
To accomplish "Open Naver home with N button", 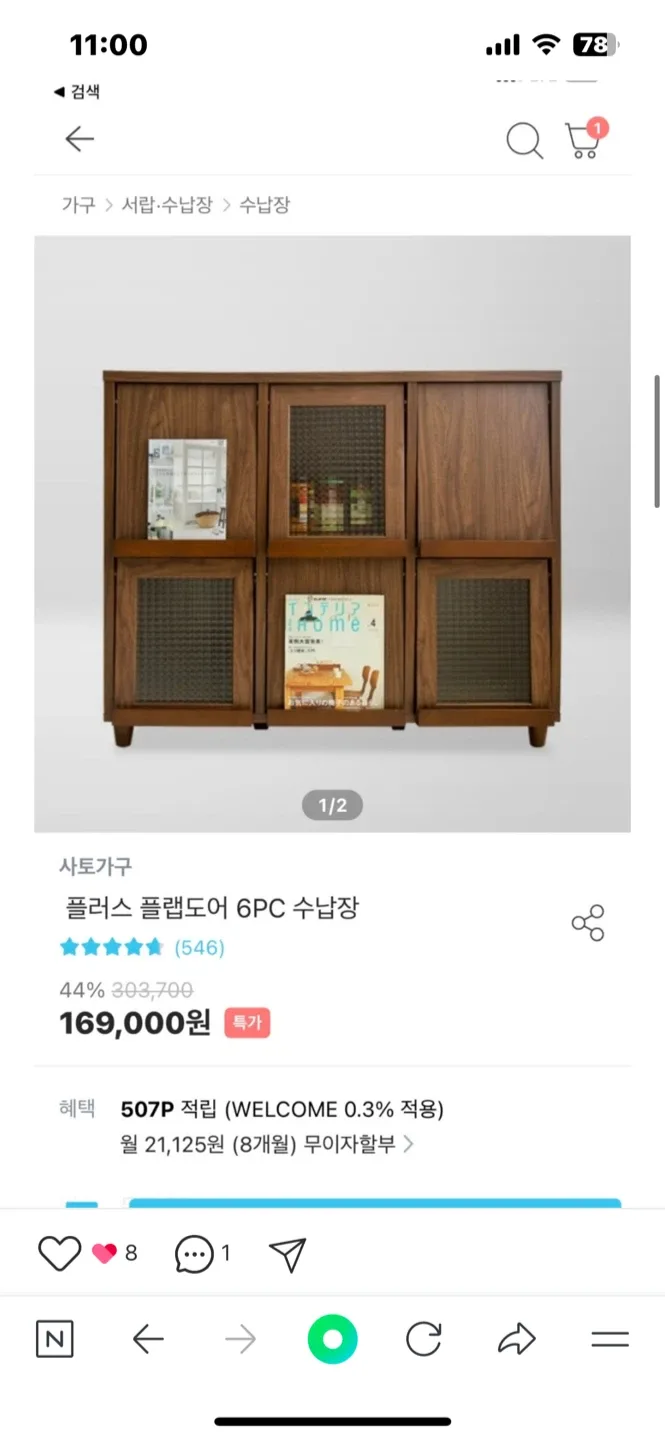I will 55,1340.
